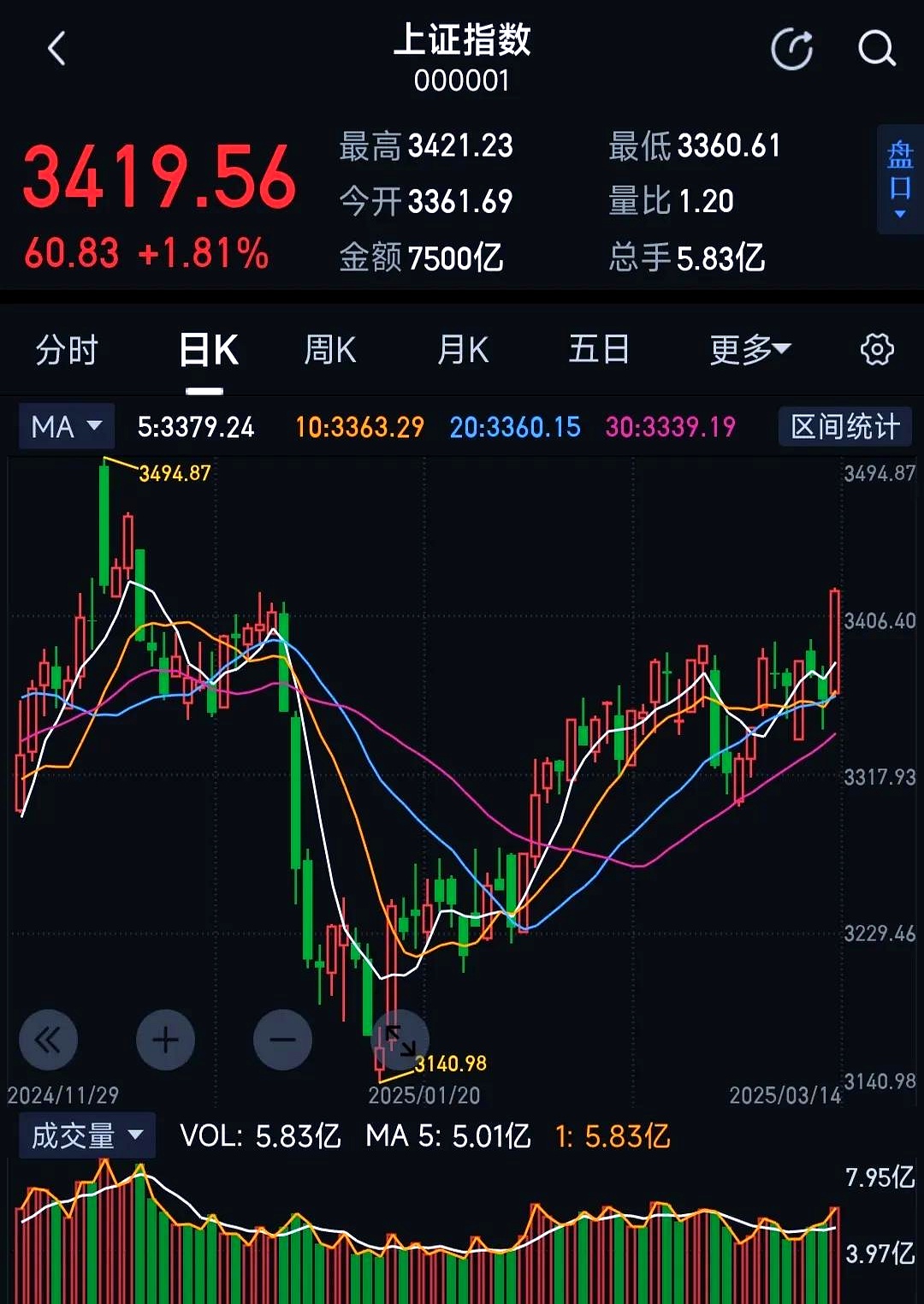The image size is (924, 1304).
Task: Go back using the top-left arrow
Action: [56, 49]
